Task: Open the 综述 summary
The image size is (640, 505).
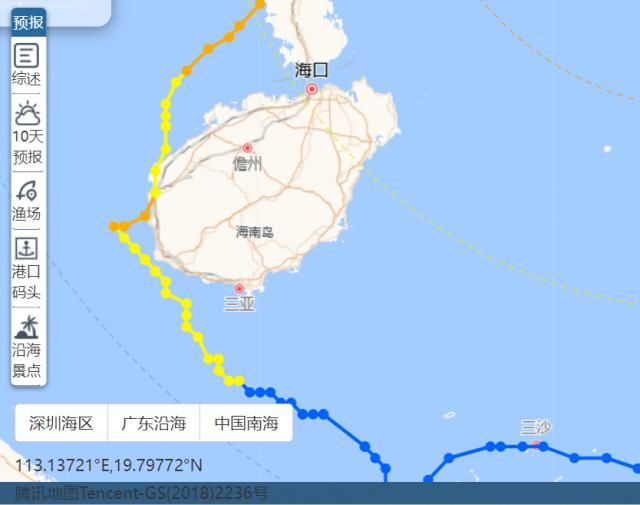Action: click(x=27, y=65)
